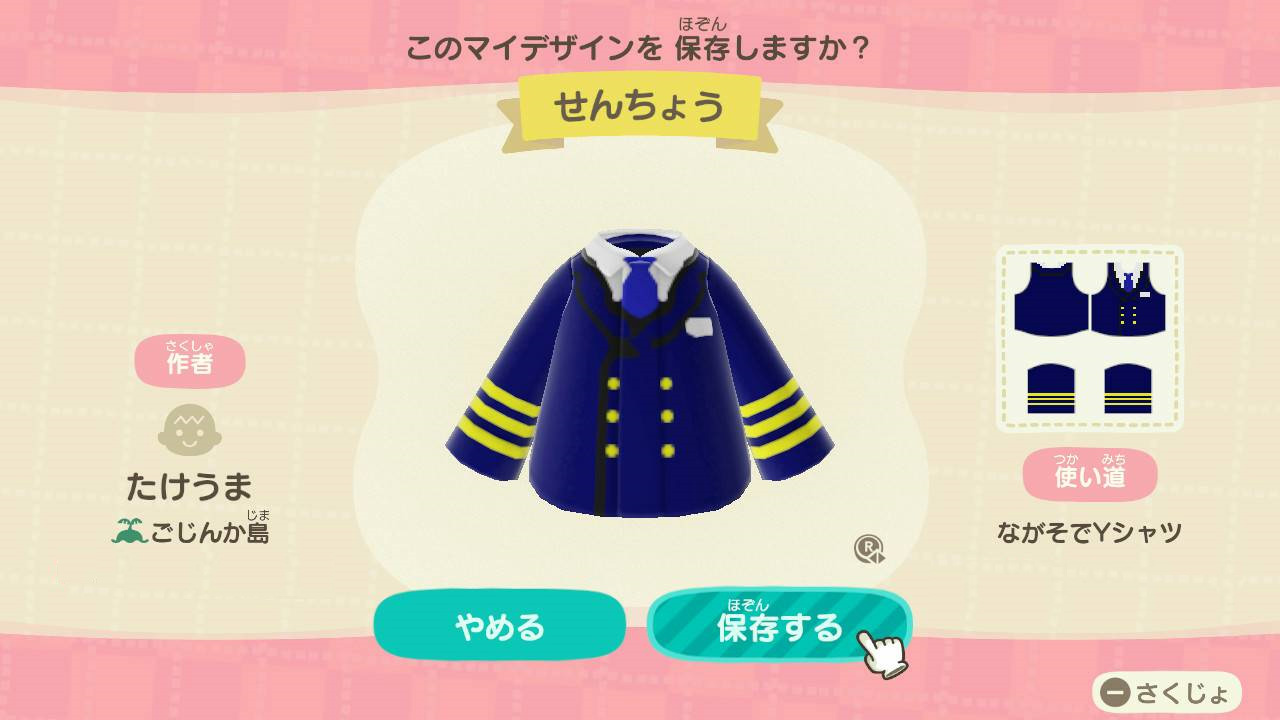Rotate the jacket preview with R icon
Viewport: 1280px width, 720px height.
pyautogui.click(x=868, y=549)
